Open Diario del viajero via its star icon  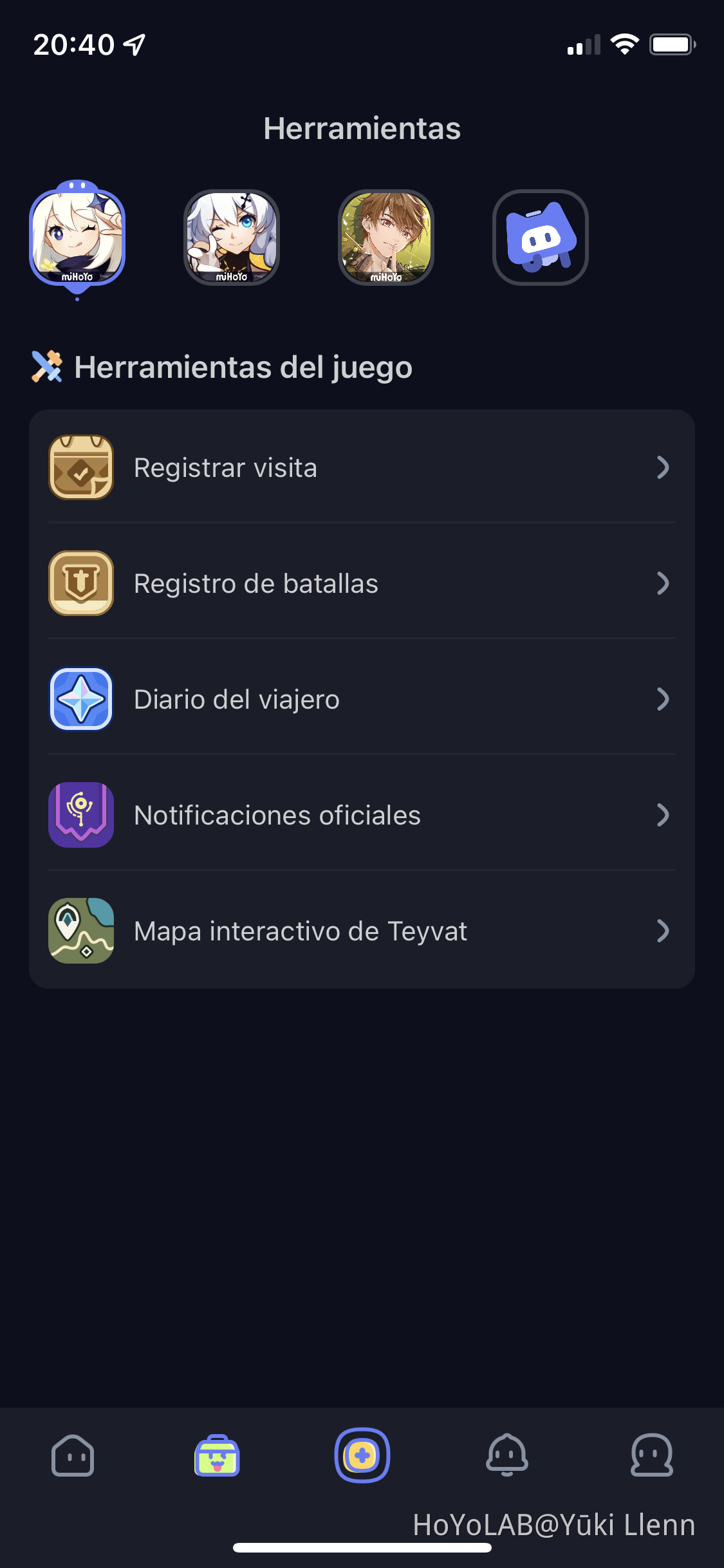(x=80, y=699)
